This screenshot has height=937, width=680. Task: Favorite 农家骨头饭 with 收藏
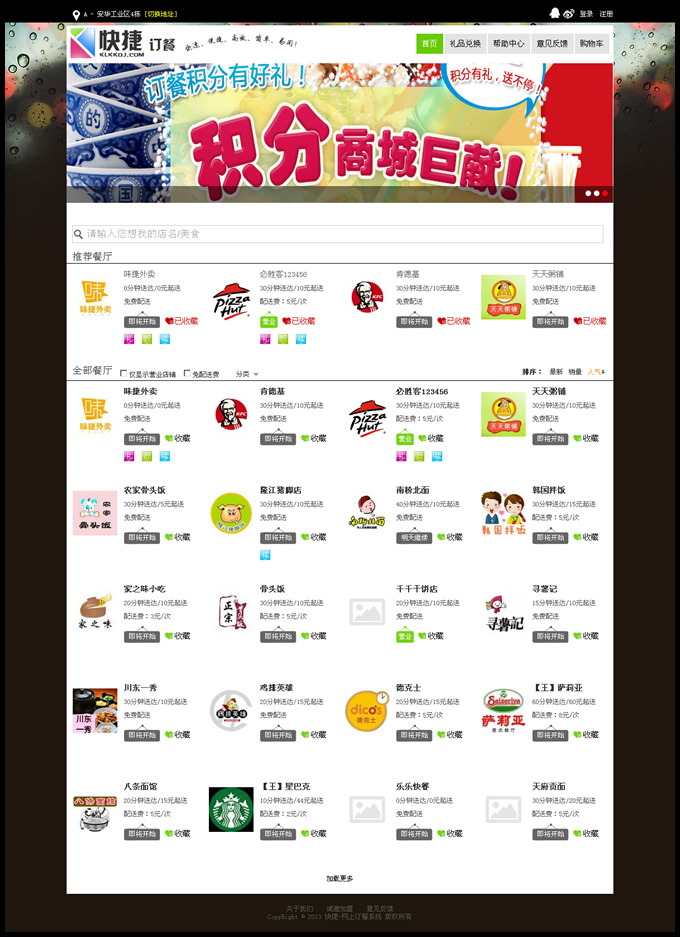[x=177, y=537]
